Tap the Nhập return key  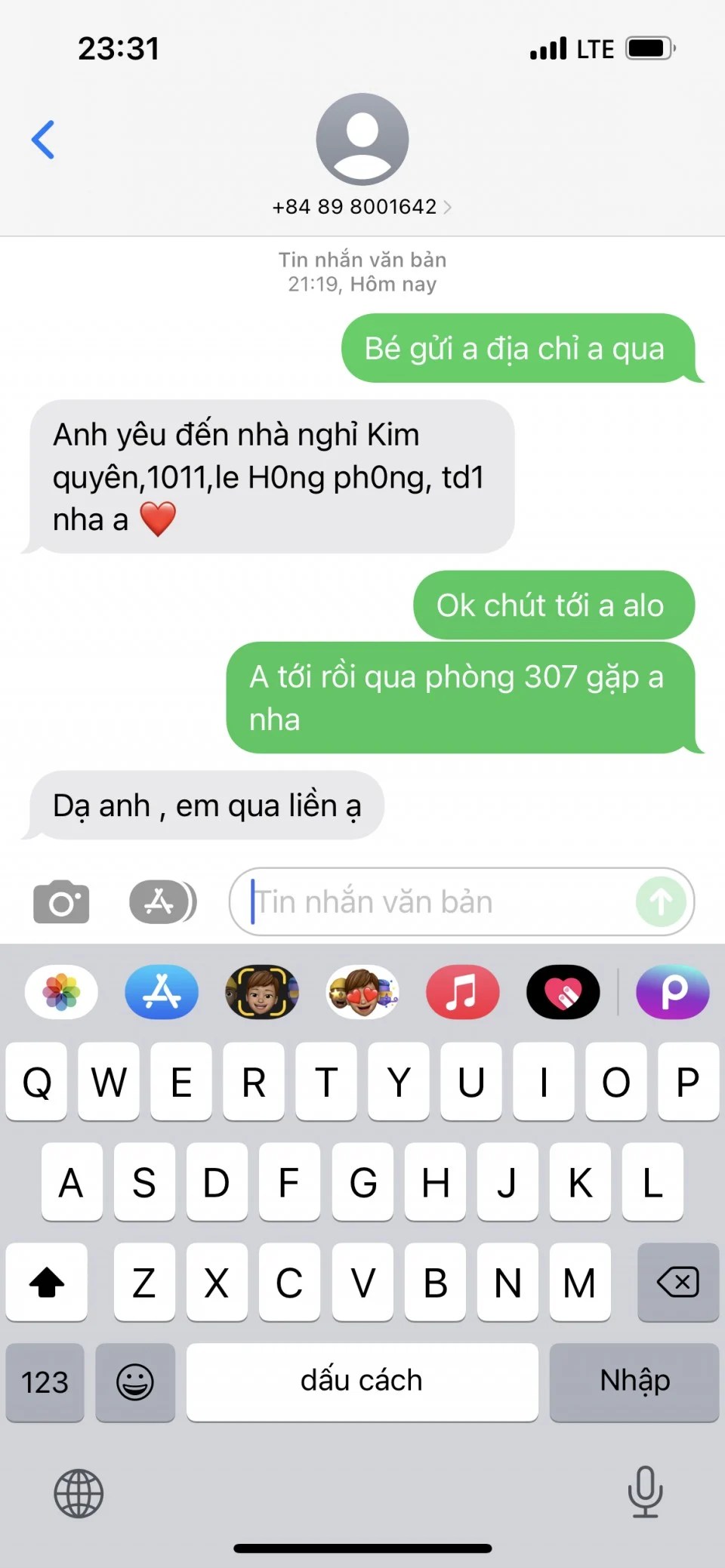pyautogui.click(x=634, y=1382)
